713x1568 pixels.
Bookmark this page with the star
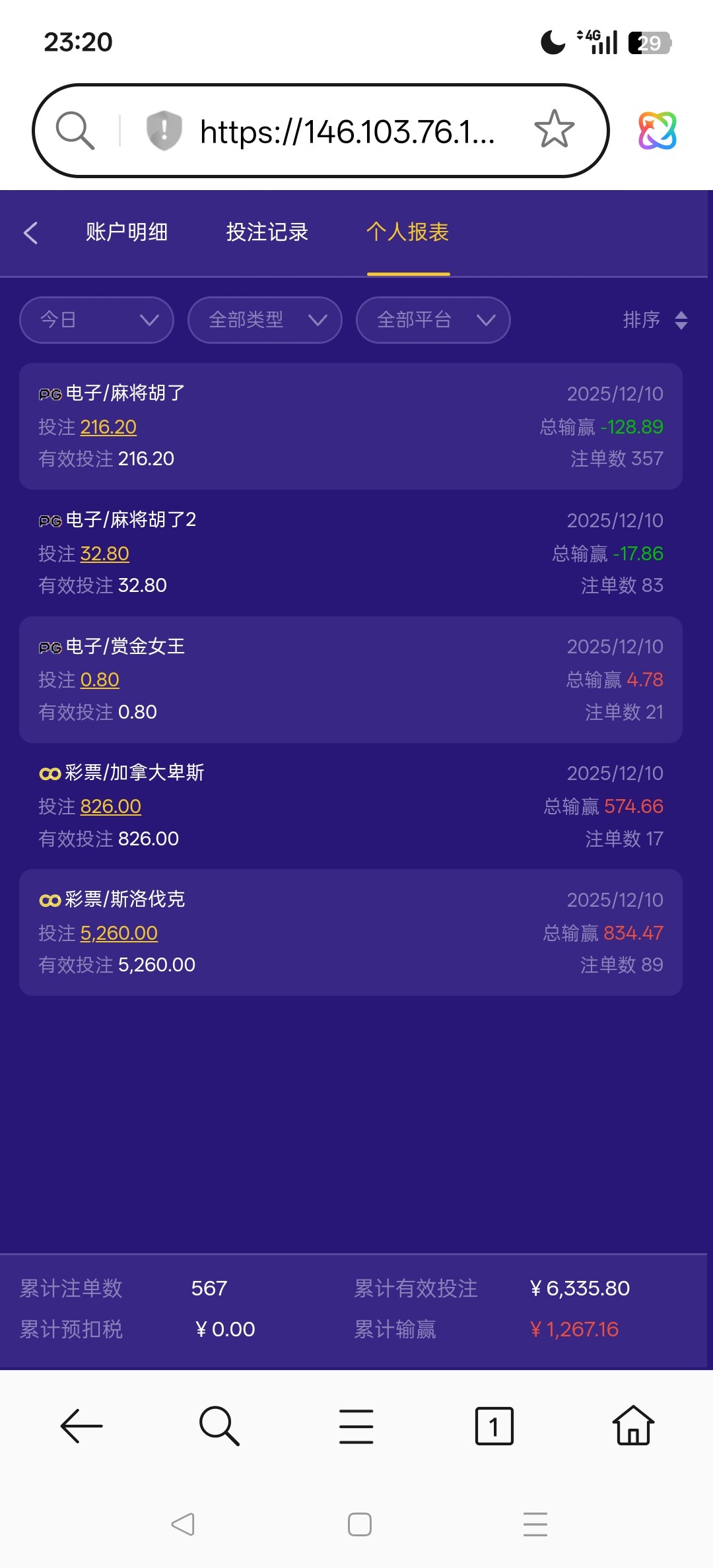coord(554,129)
